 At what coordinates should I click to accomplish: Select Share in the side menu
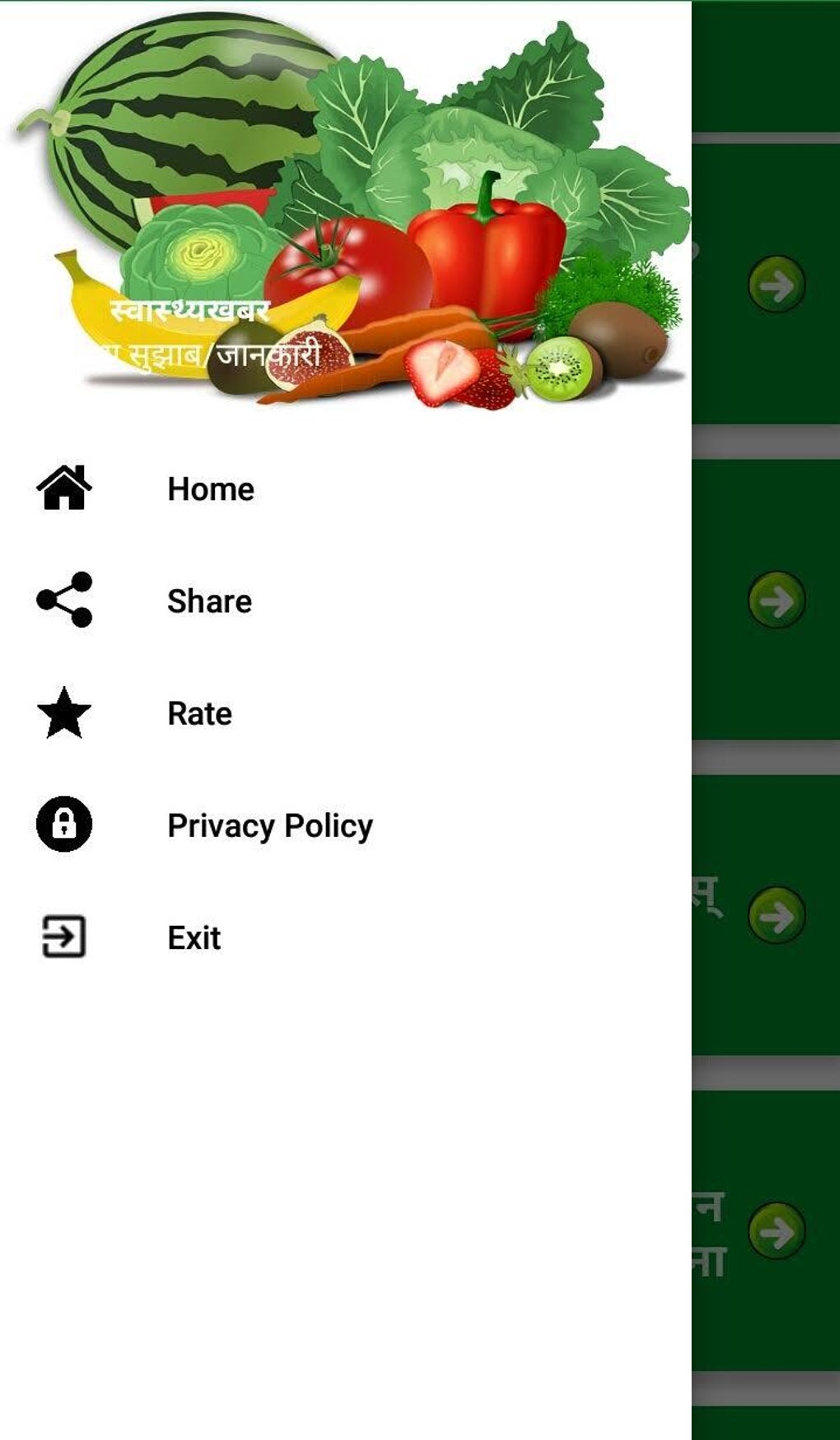[209, 601]
